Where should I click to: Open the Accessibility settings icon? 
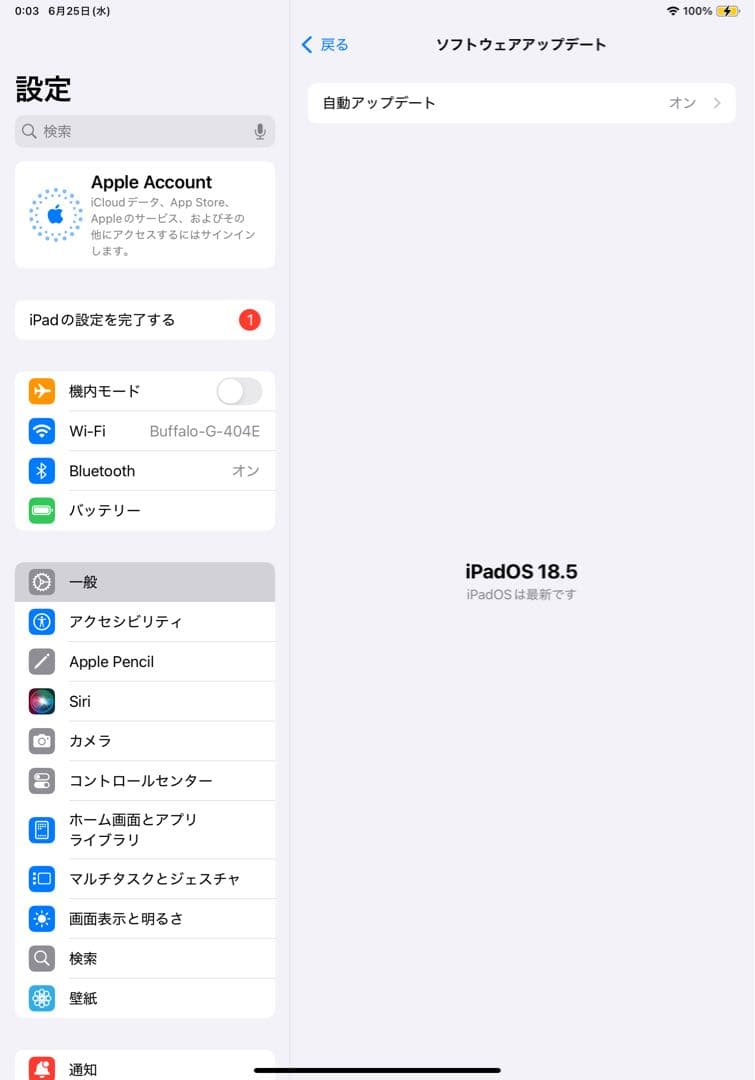tap(42, 621)
